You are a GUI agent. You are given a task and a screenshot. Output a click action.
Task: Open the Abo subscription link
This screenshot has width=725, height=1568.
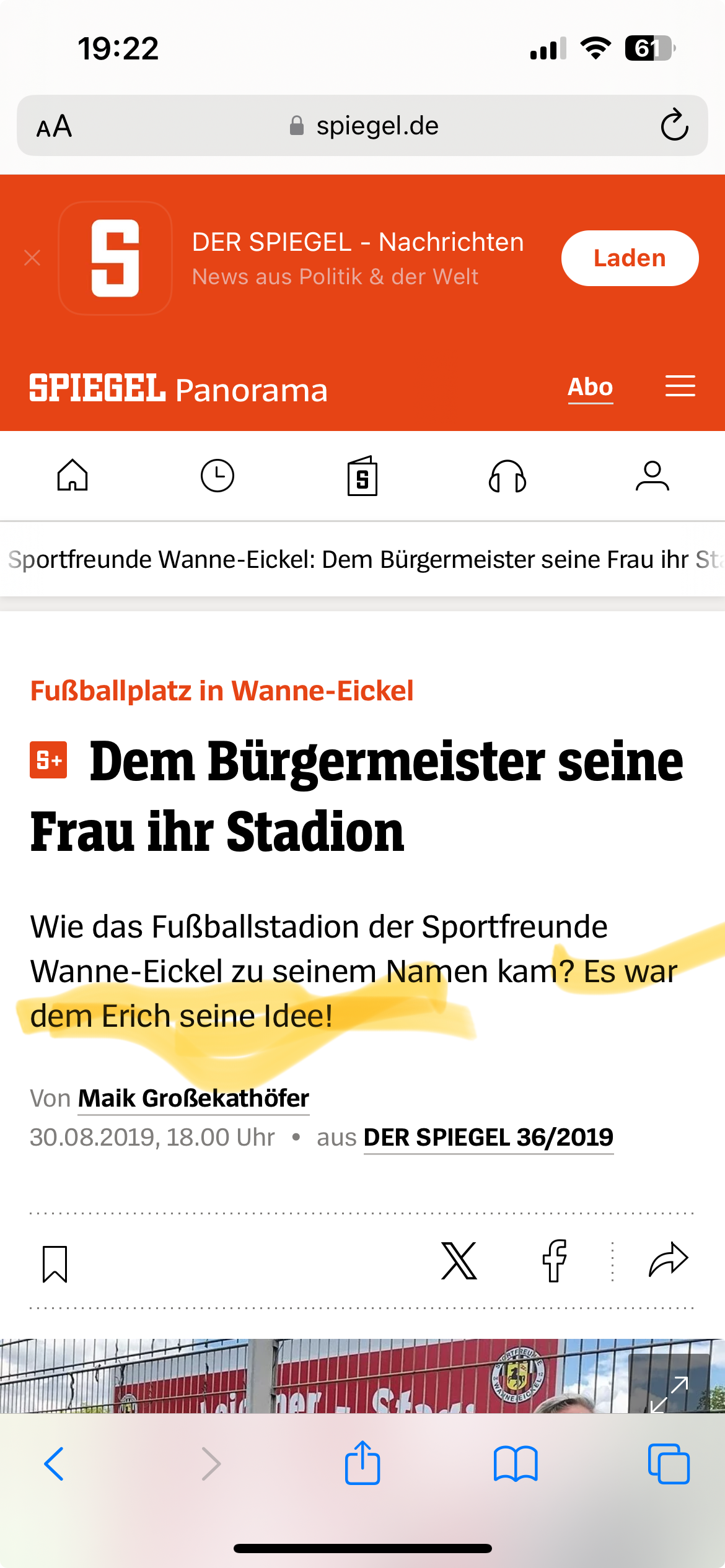pos(590,387)
